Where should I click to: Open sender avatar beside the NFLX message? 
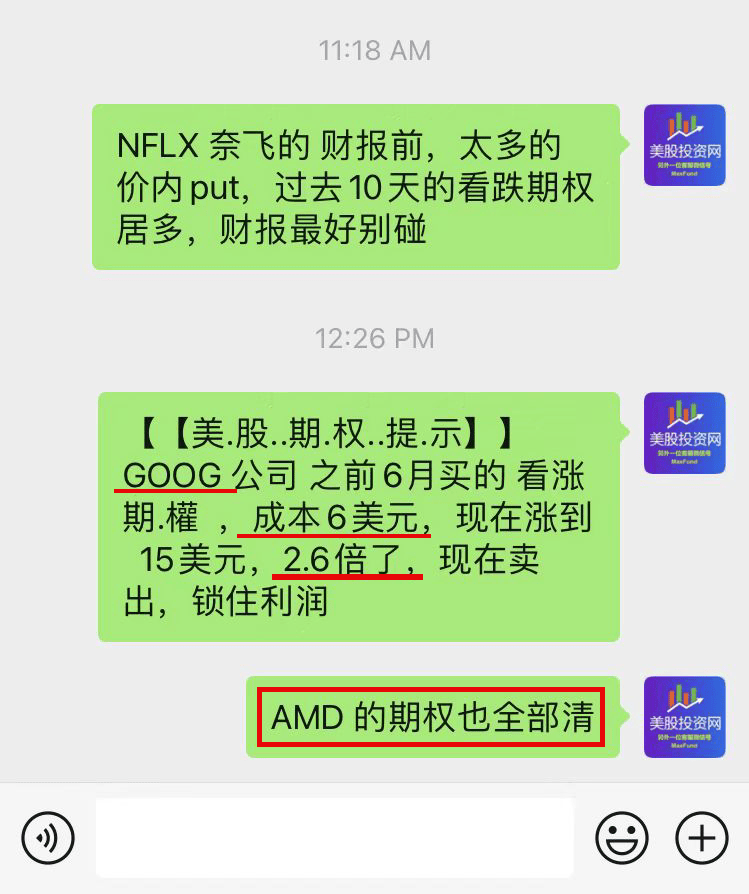684,145
